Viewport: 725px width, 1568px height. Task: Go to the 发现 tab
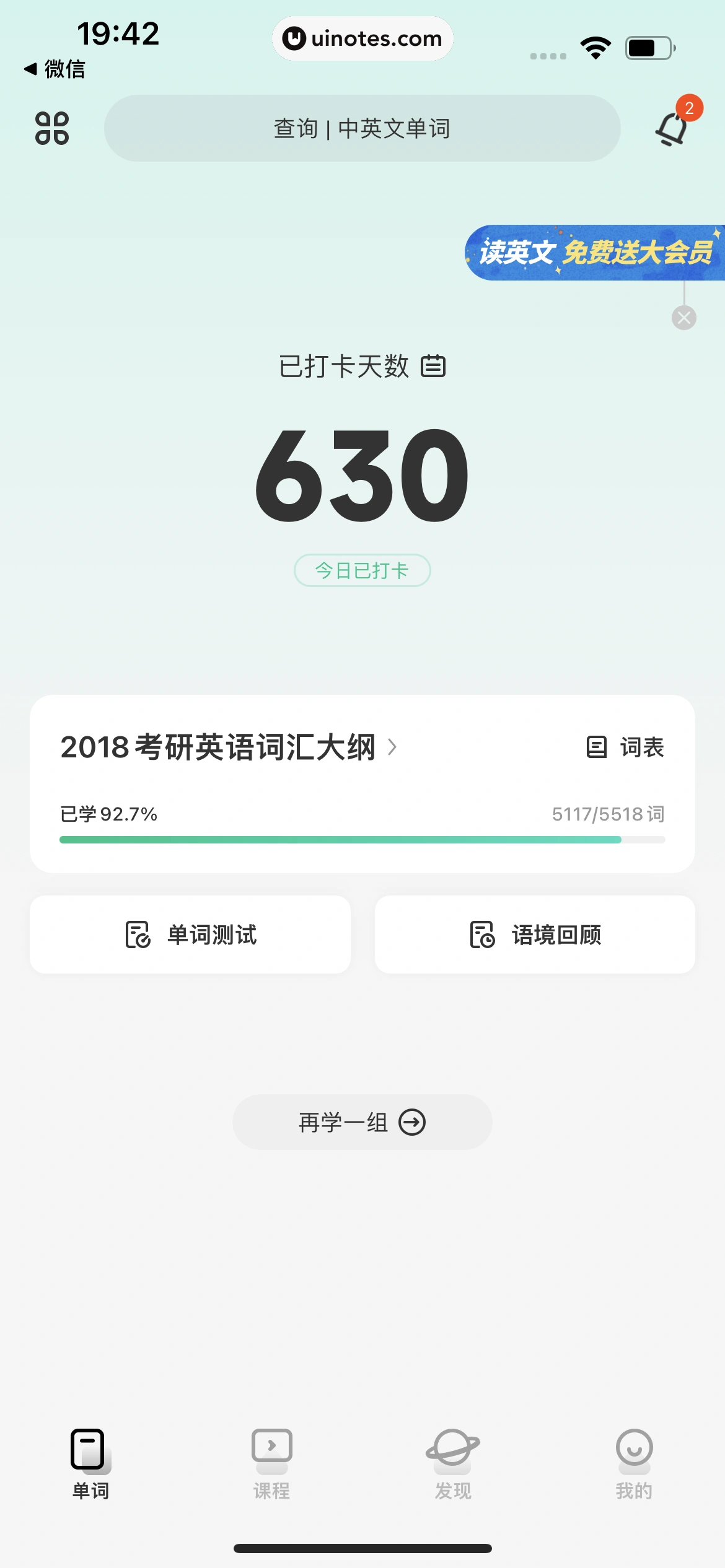pyautogui.click(x=453, y=1464)
